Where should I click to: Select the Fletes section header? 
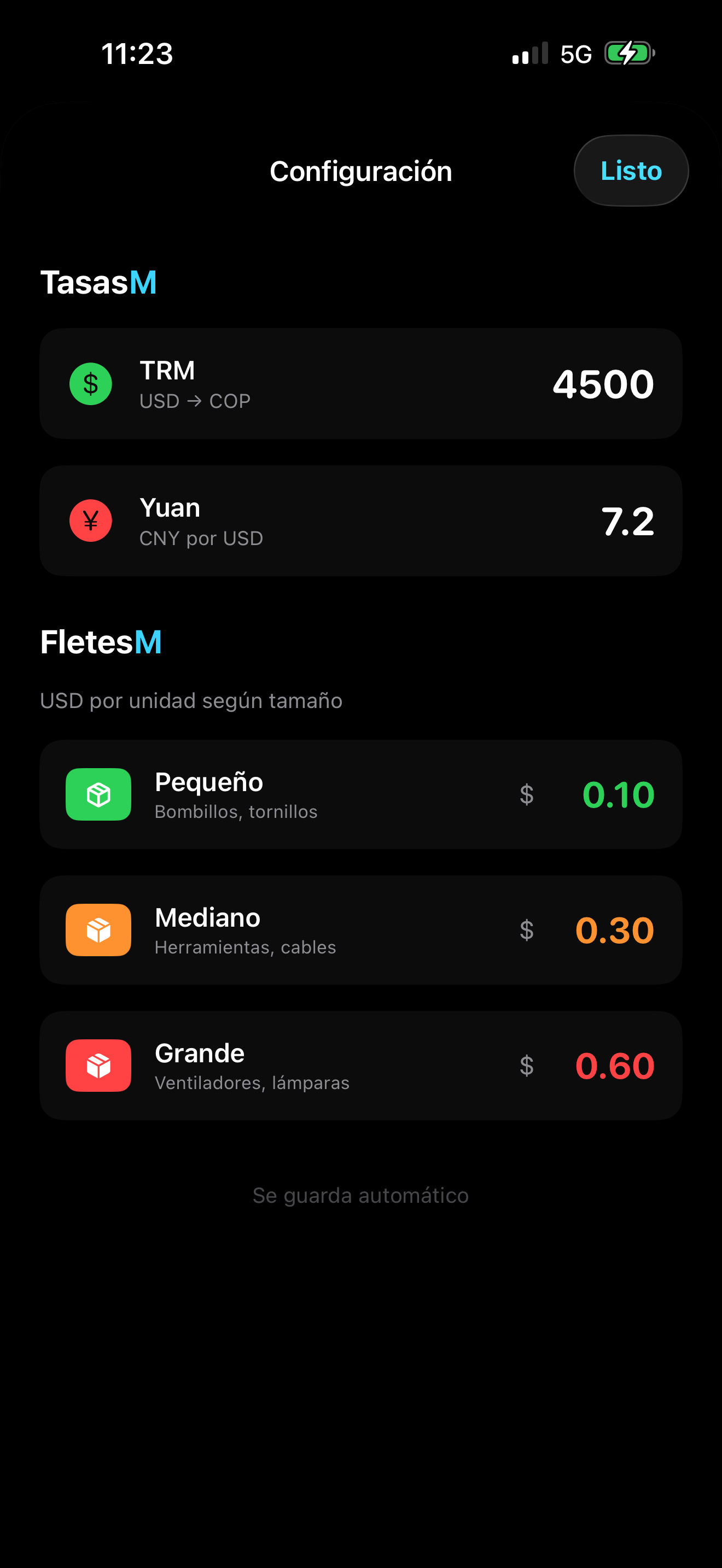pos(101,640)
